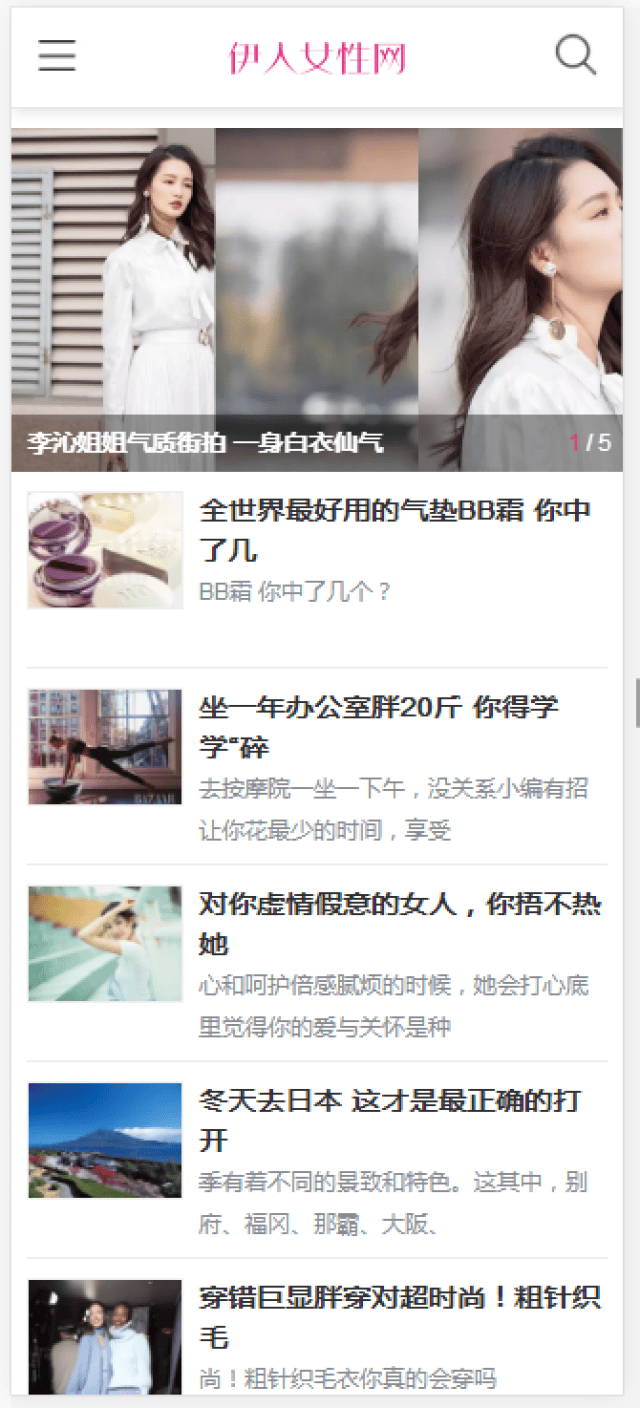640x1408 pixels.
Task: Open the 对你虚情假意的女人 article
Action: coord(400,923)
